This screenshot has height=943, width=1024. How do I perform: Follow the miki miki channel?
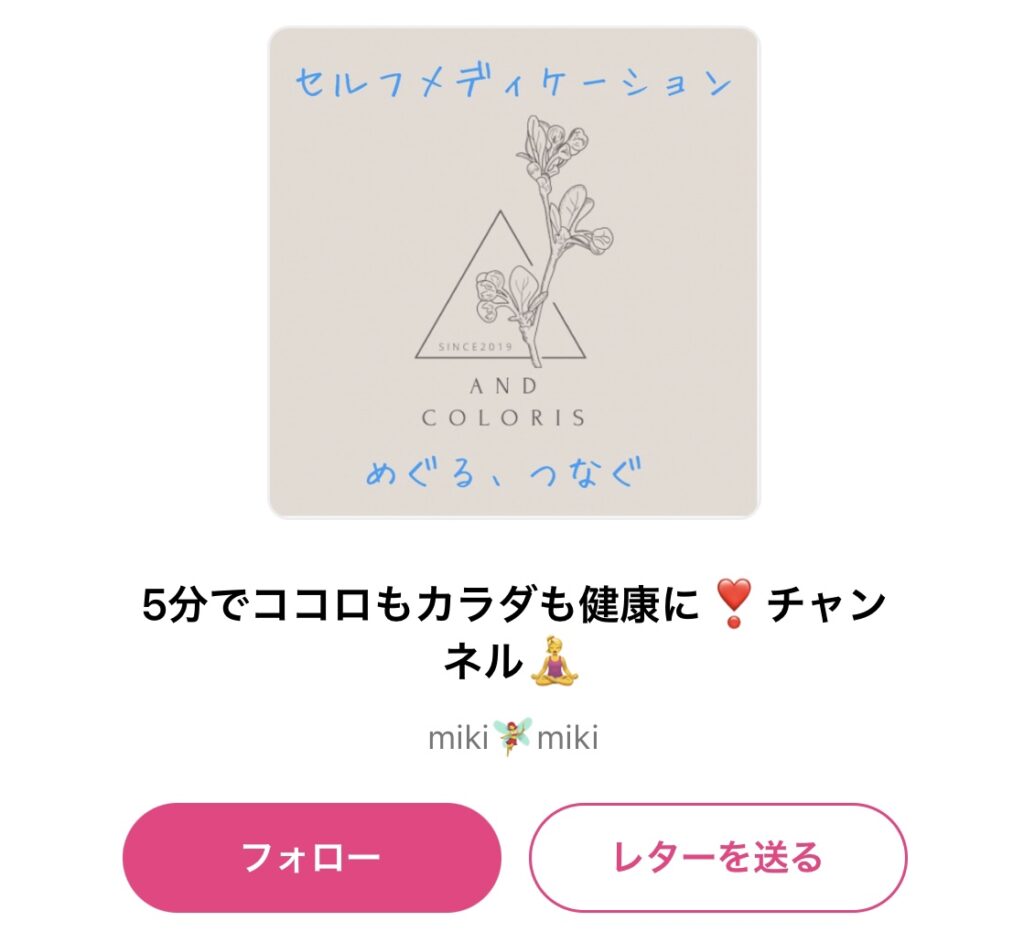point(311,857)
